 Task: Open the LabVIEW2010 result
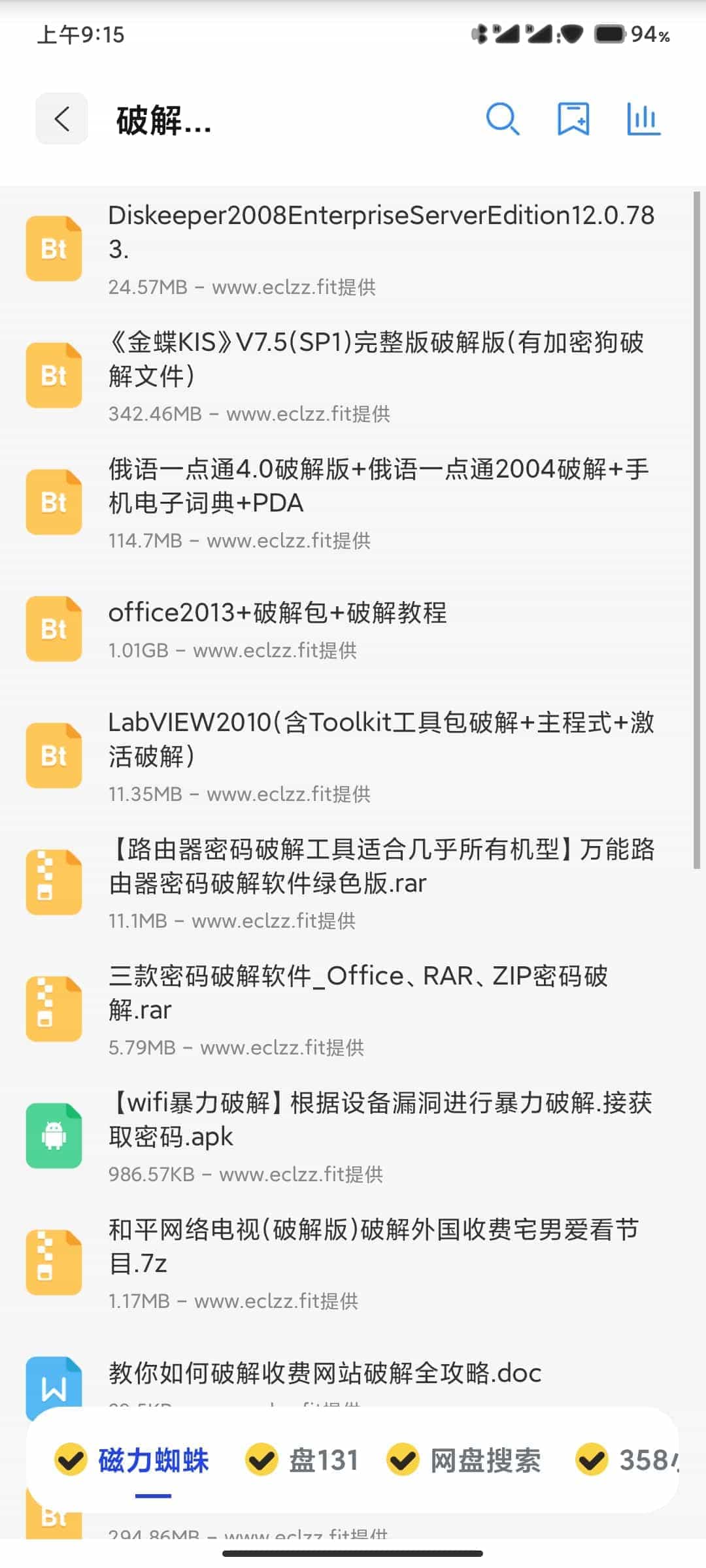(x=346, y=757)
